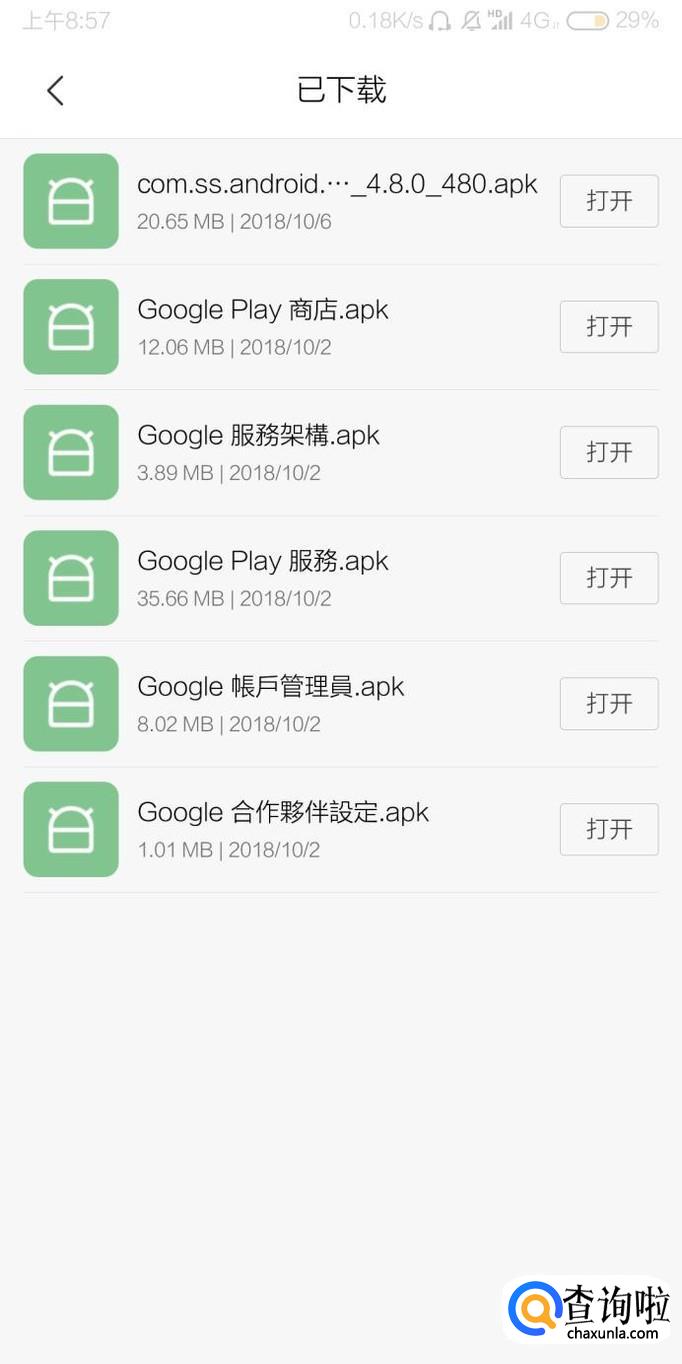Open Google Play 商店.apk with 打开

(x=609, y=327)
